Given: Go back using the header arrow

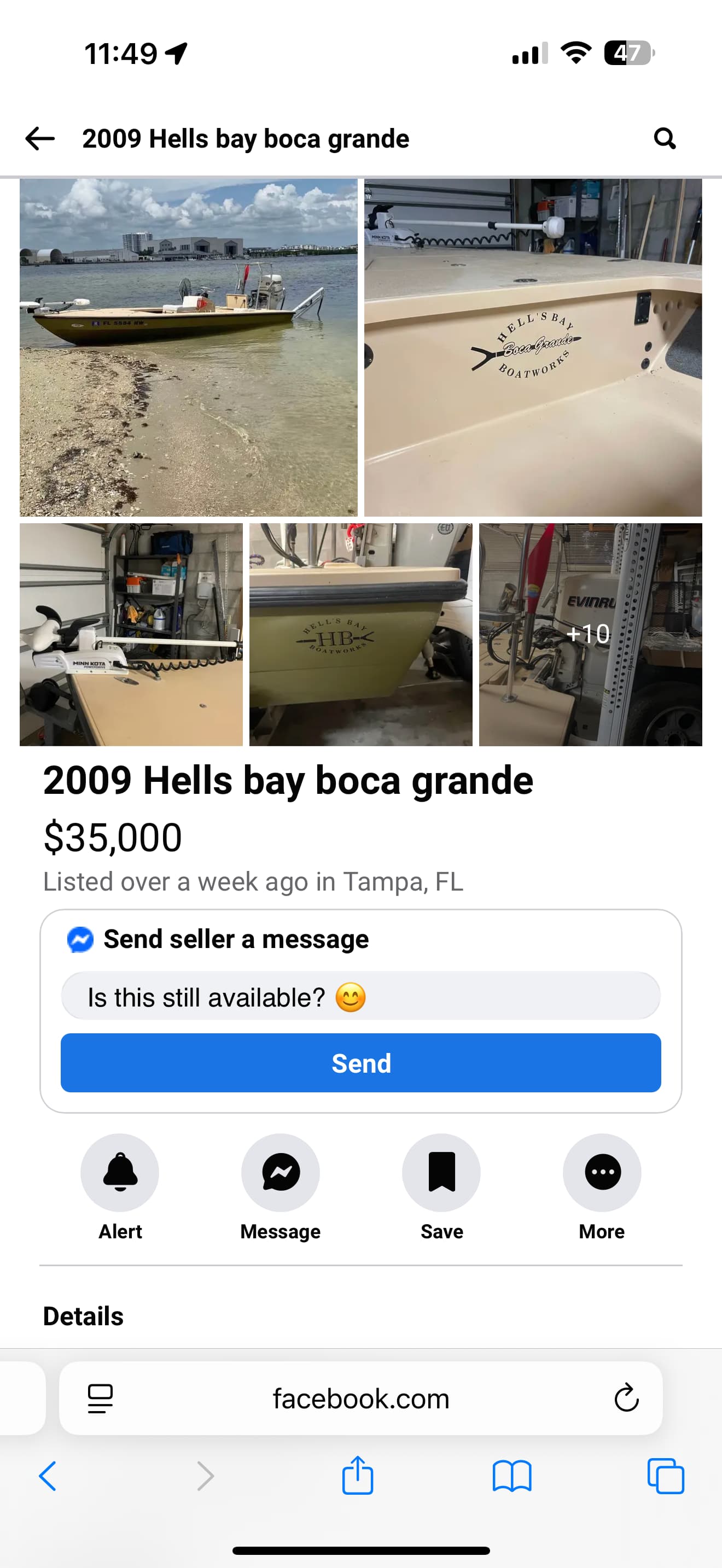Looking at the screenshot, I should pos(40,139).
